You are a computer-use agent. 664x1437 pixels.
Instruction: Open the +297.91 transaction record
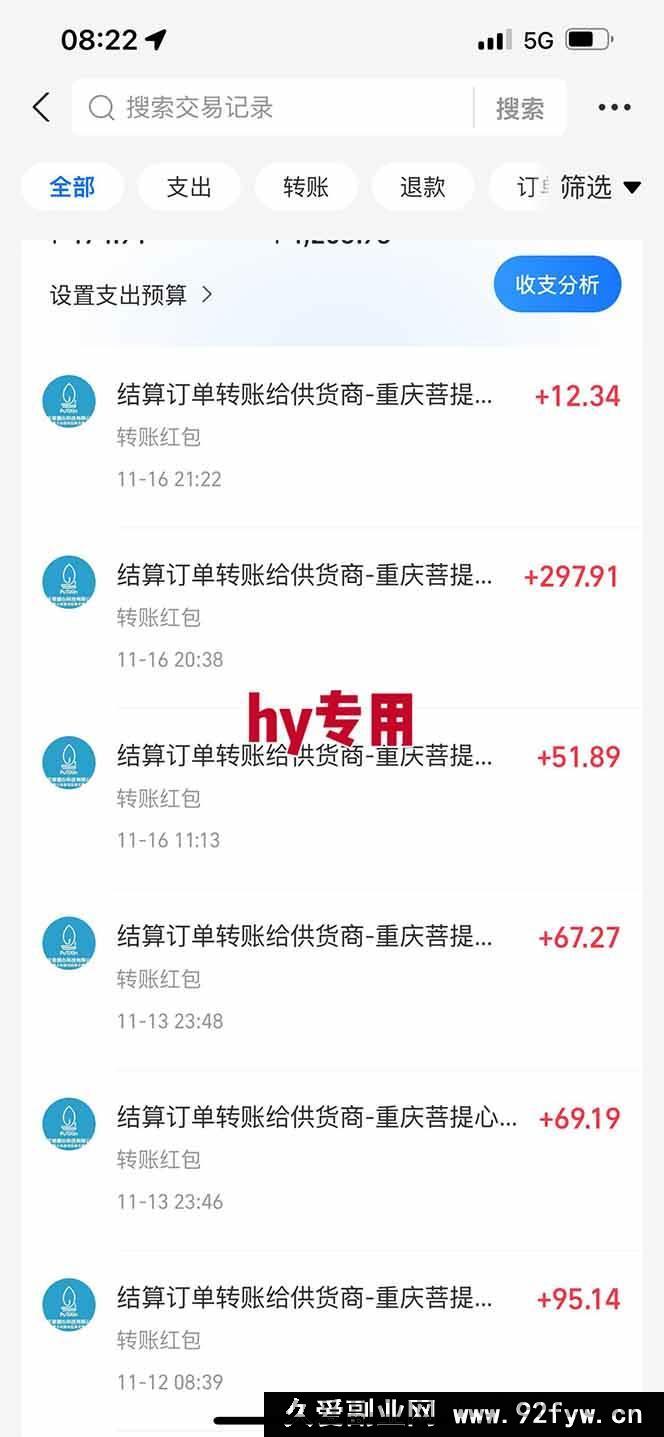[x=330, y=616]
